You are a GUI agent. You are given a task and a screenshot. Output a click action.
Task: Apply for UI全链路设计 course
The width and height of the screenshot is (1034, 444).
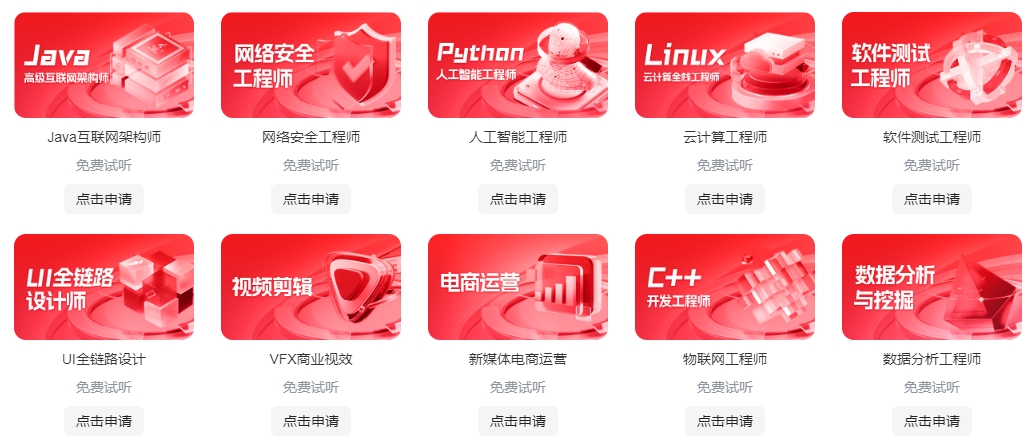pyautogui.click(x=104, y=421)
